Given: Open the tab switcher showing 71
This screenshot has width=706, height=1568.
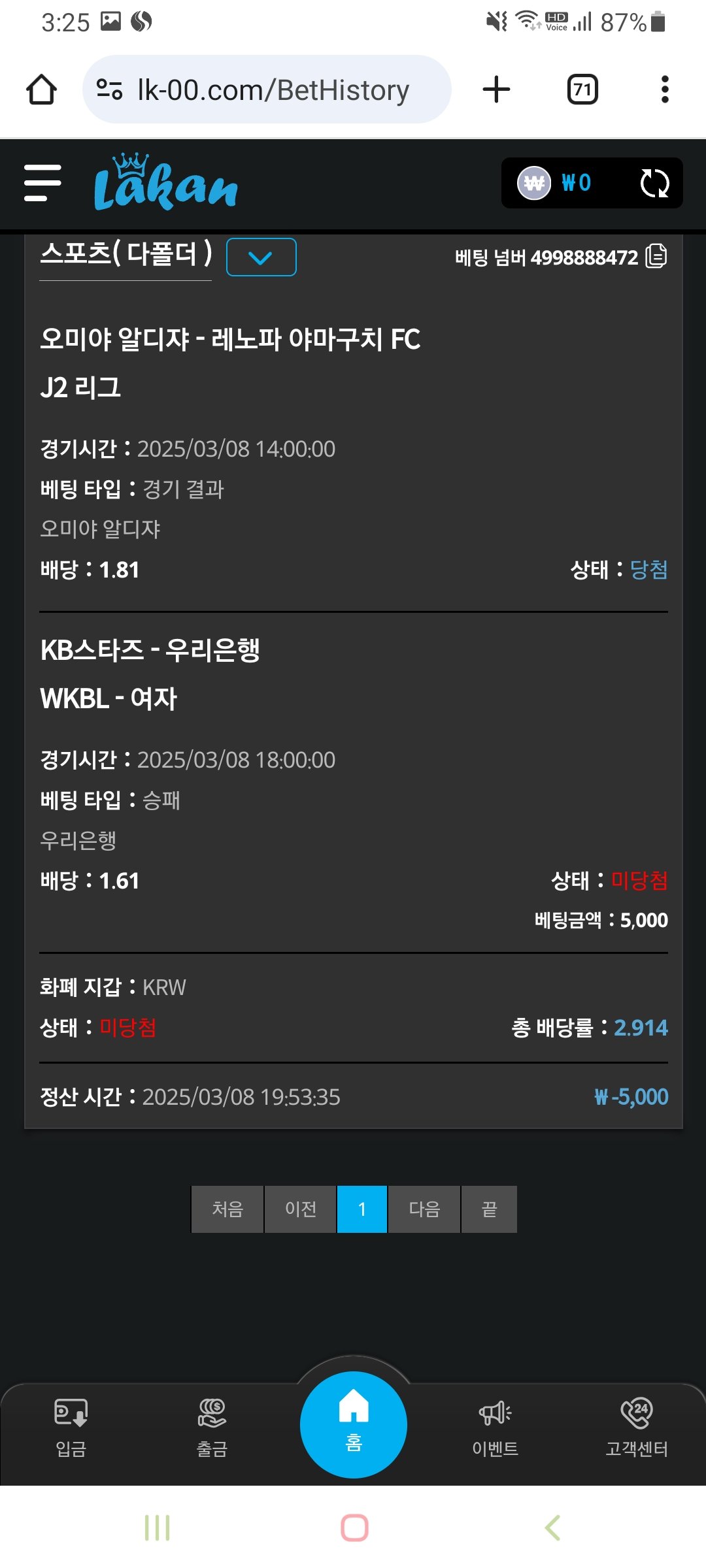Looking at the screenshot, I should [x=582, y=90].
